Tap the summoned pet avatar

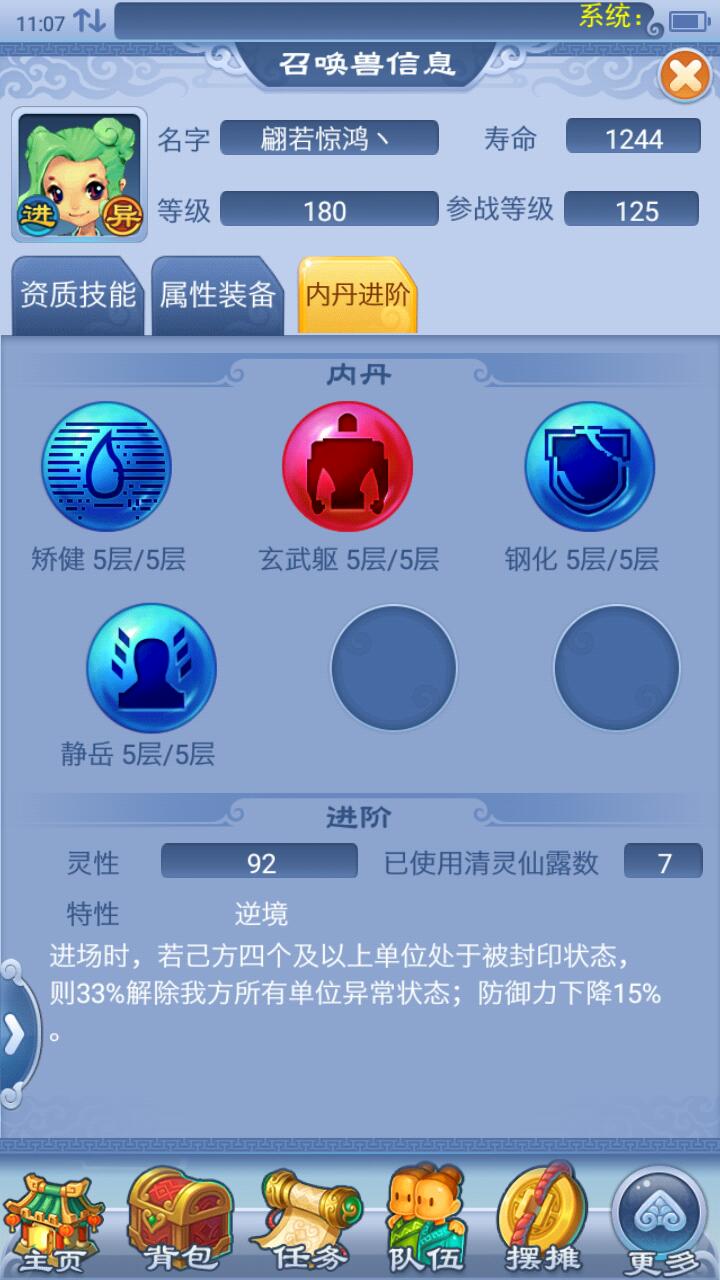[80, 175]
